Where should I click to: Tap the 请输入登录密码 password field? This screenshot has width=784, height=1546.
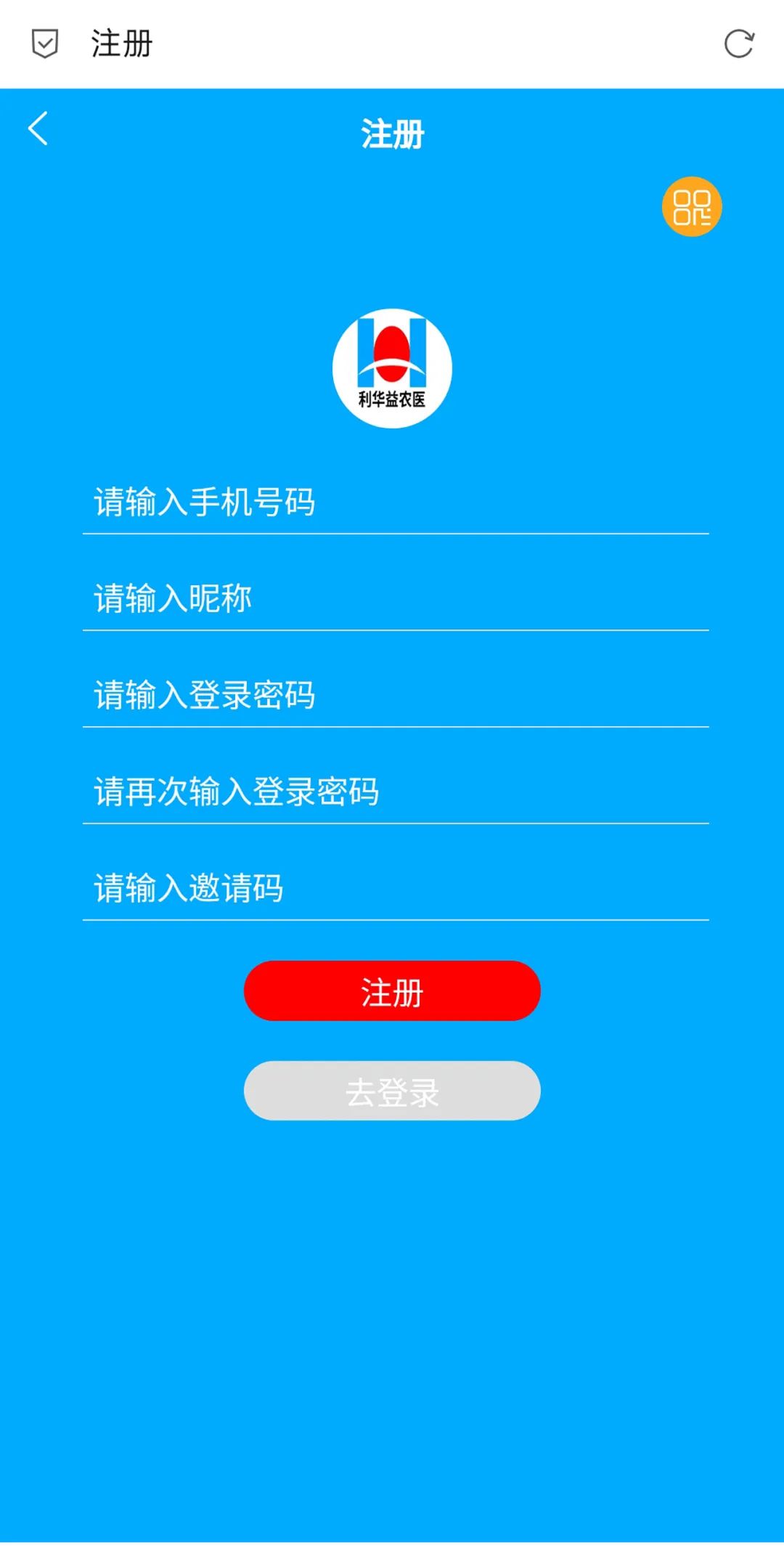pos(396,696)
